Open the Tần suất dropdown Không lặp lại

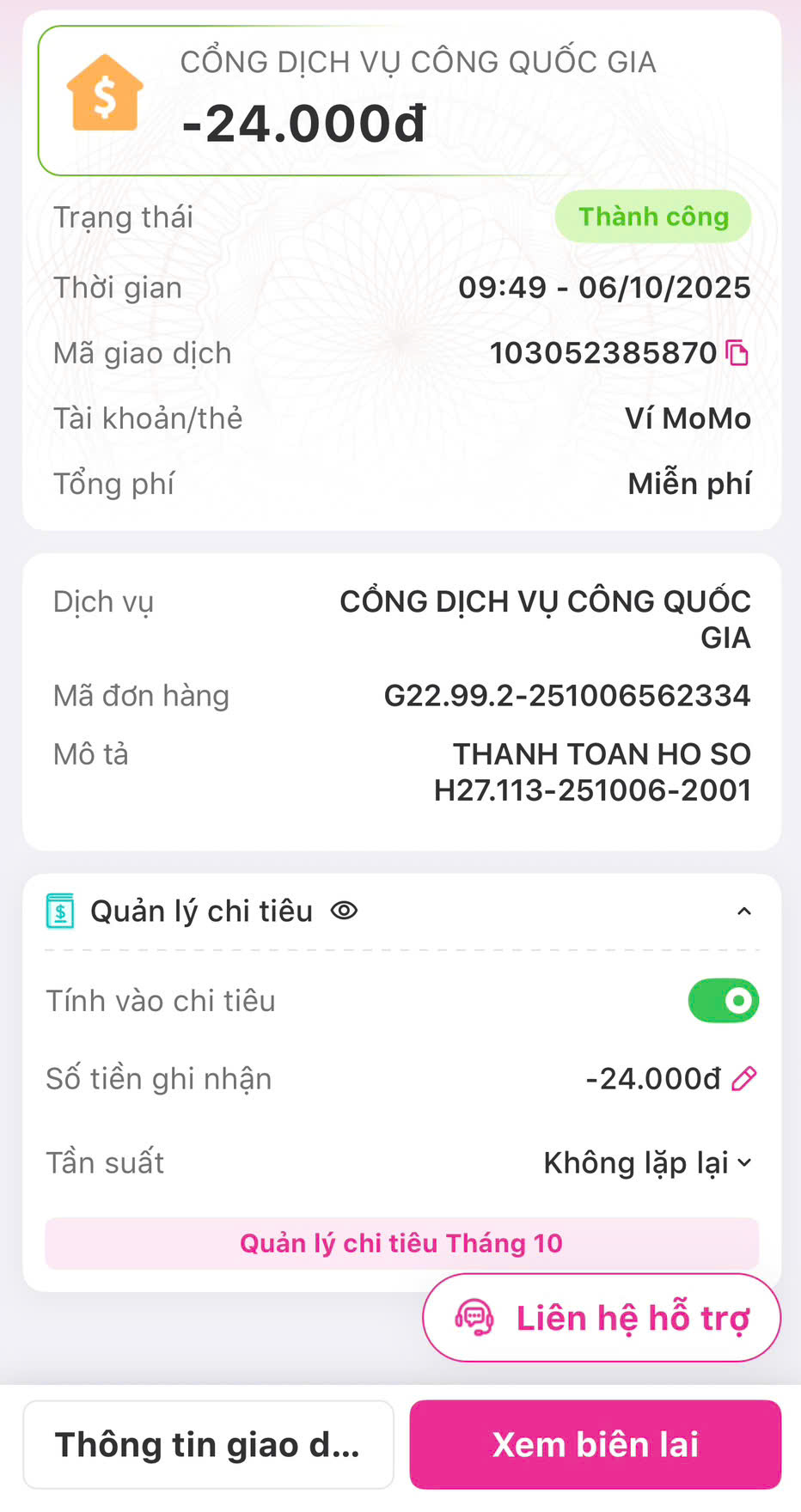(648, 1163)
